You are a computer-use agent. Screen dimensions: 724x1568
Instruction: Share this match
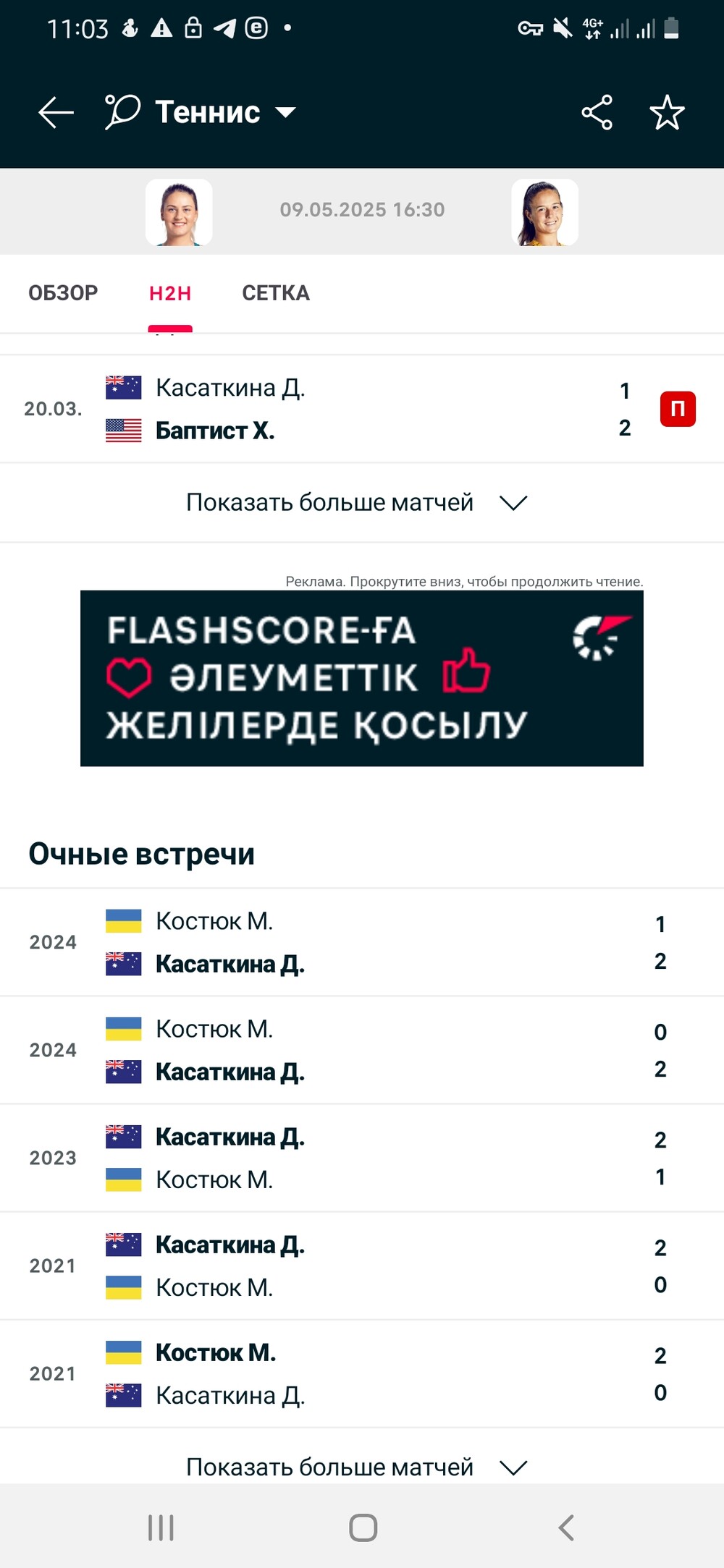(597, 112)
